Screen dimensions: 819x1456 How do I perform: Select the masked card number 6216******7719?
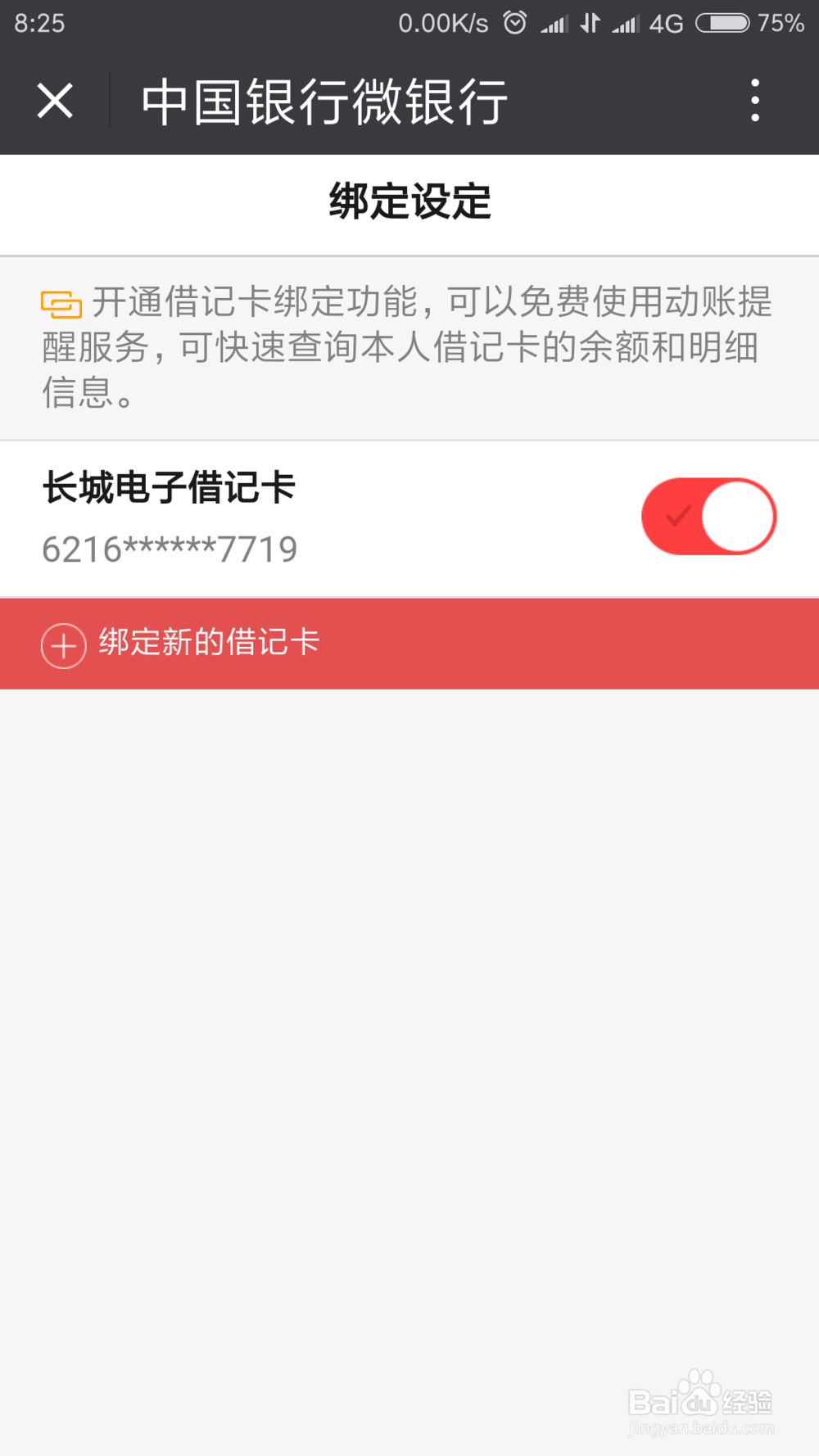click(x=170, y=549)
